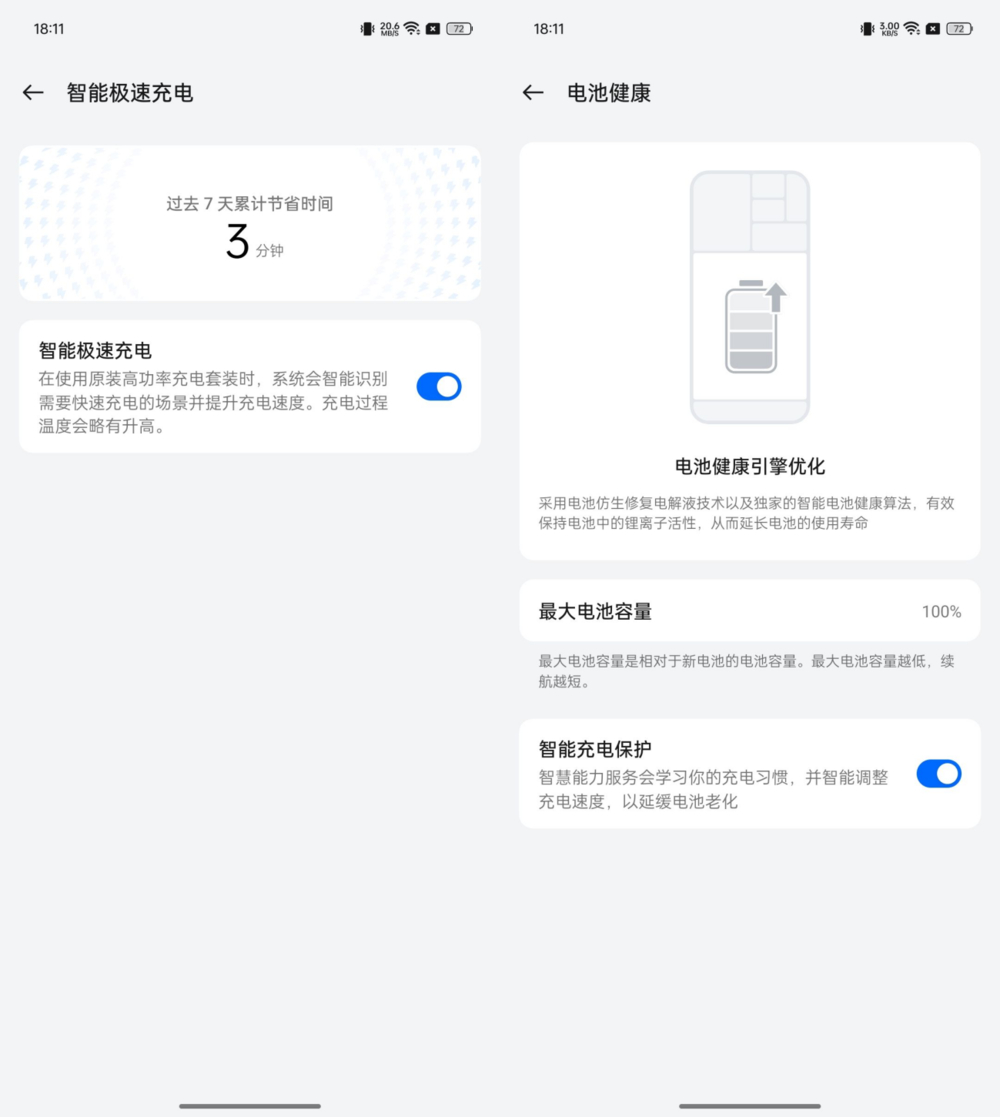Image resolution: width=1000 pixels, height=1117 pixels.
Task: Tap the 100% capacity value text
Action: (x=941, y=611)
